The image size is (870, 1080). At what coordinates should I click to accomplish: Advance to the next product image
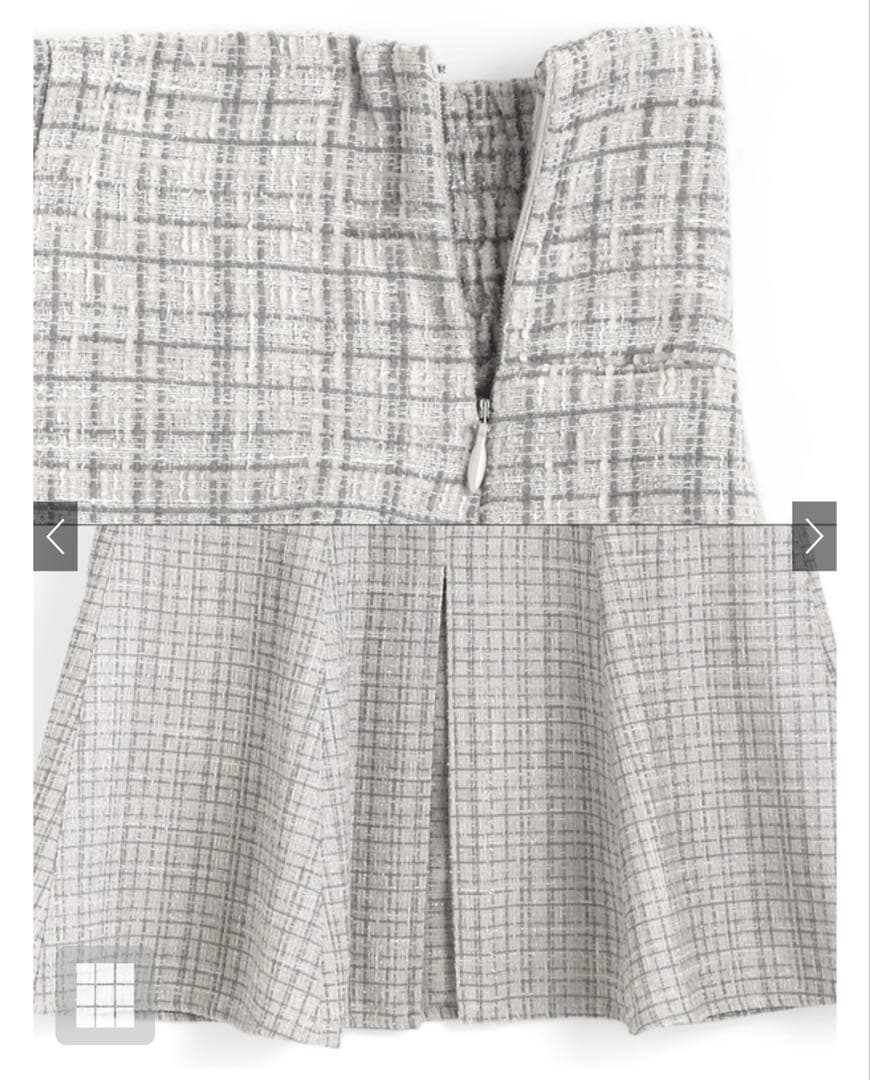click(x=814, y=537)
